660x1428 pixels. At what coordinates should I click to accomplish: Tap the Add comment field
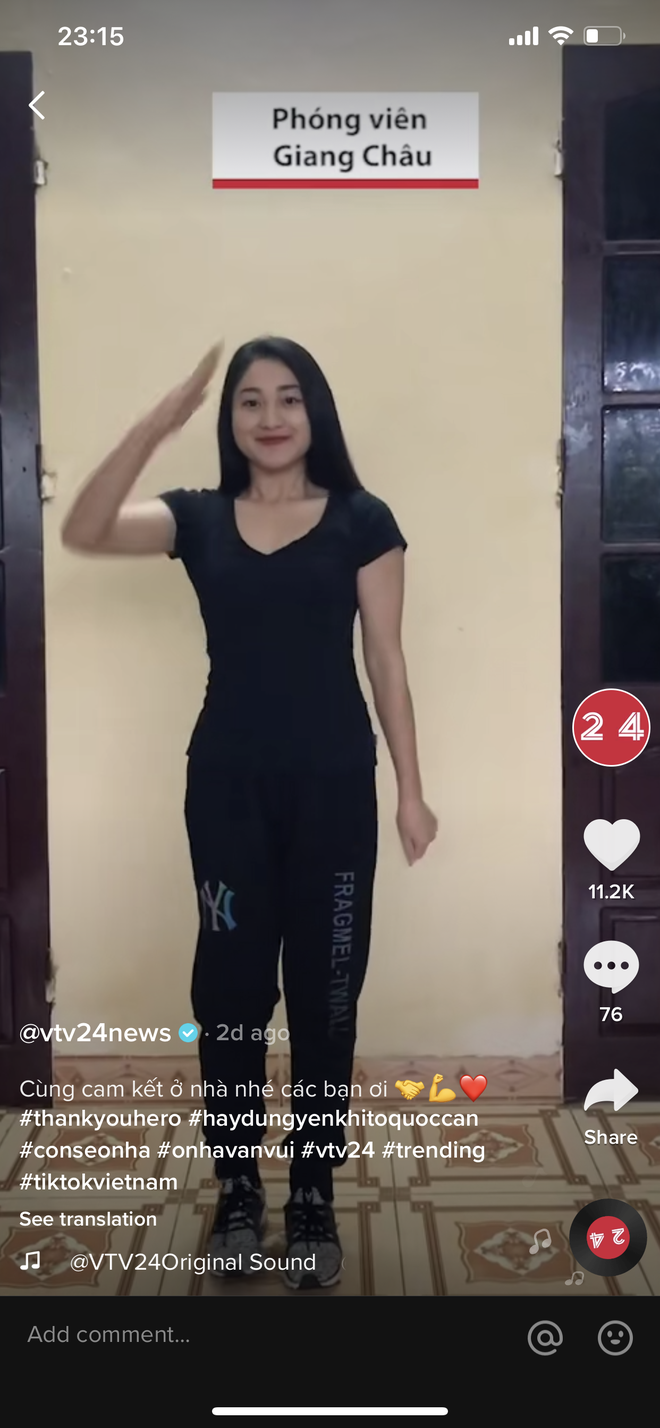click(x=108, y=1334)
